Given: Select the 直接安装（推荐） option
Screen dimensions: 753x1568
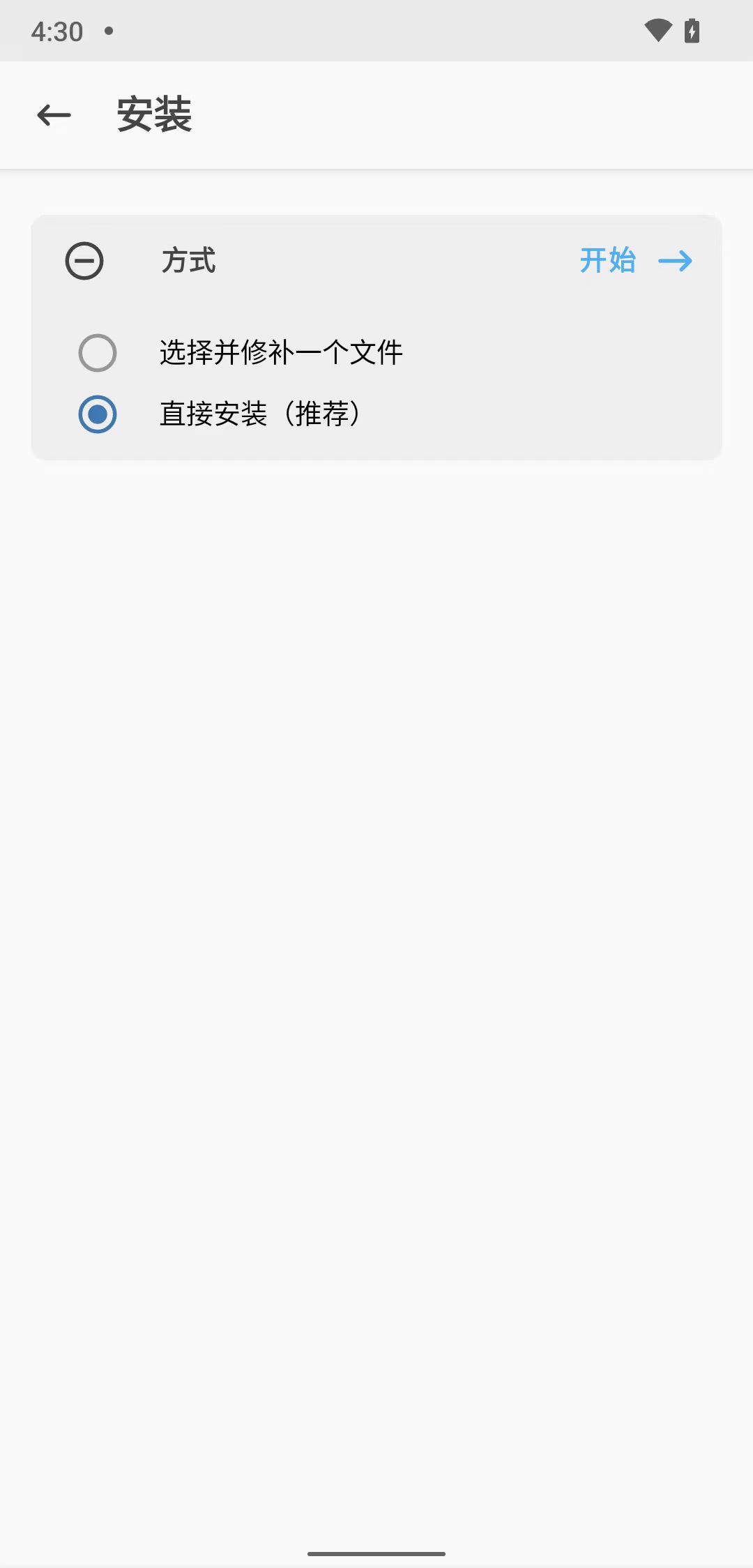Looking at the screenshot, I should tap(259, 413).
